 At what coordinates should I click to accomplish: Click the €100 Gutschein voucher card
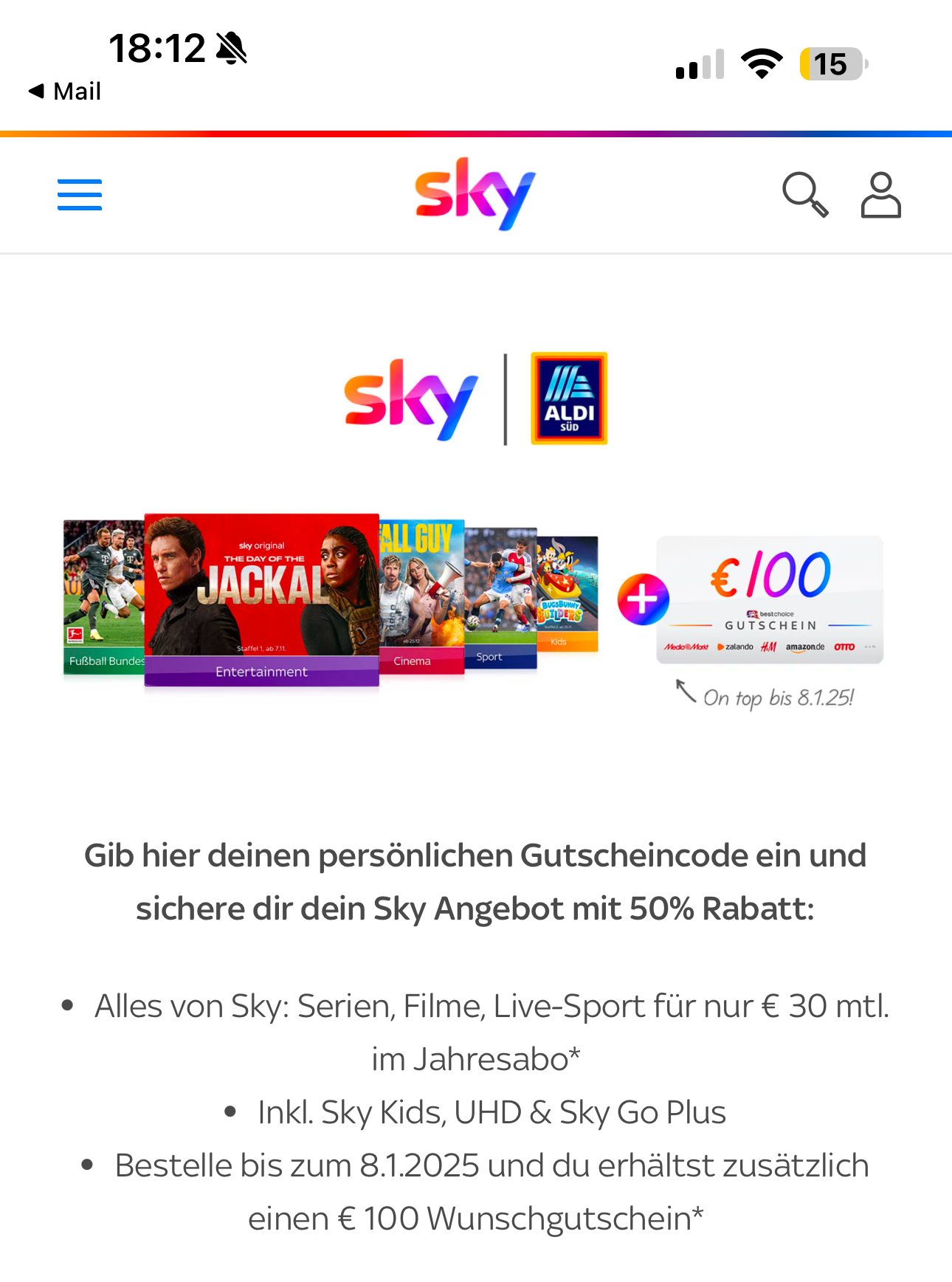769,599
